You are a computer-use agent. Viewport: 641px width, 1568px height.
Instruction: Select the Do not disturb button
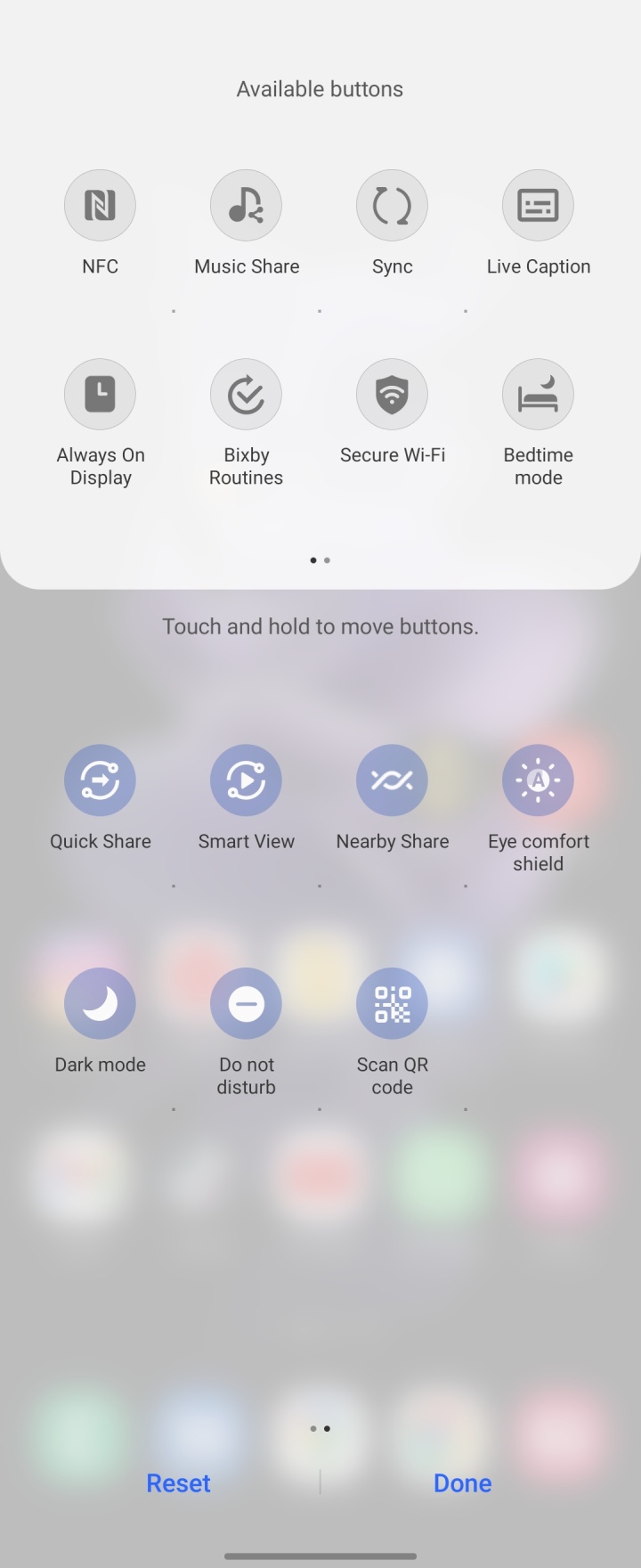point(246,1004)
